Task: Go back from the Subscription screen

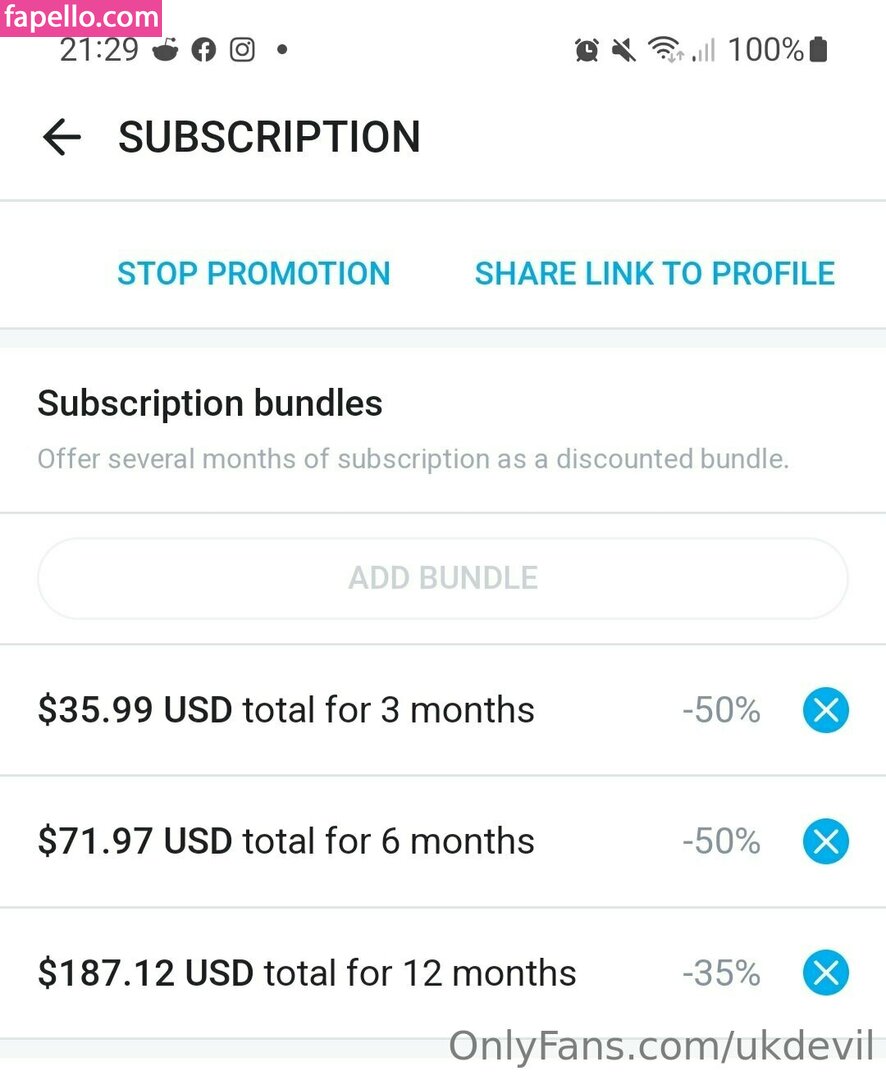Action: coord(61,137)
